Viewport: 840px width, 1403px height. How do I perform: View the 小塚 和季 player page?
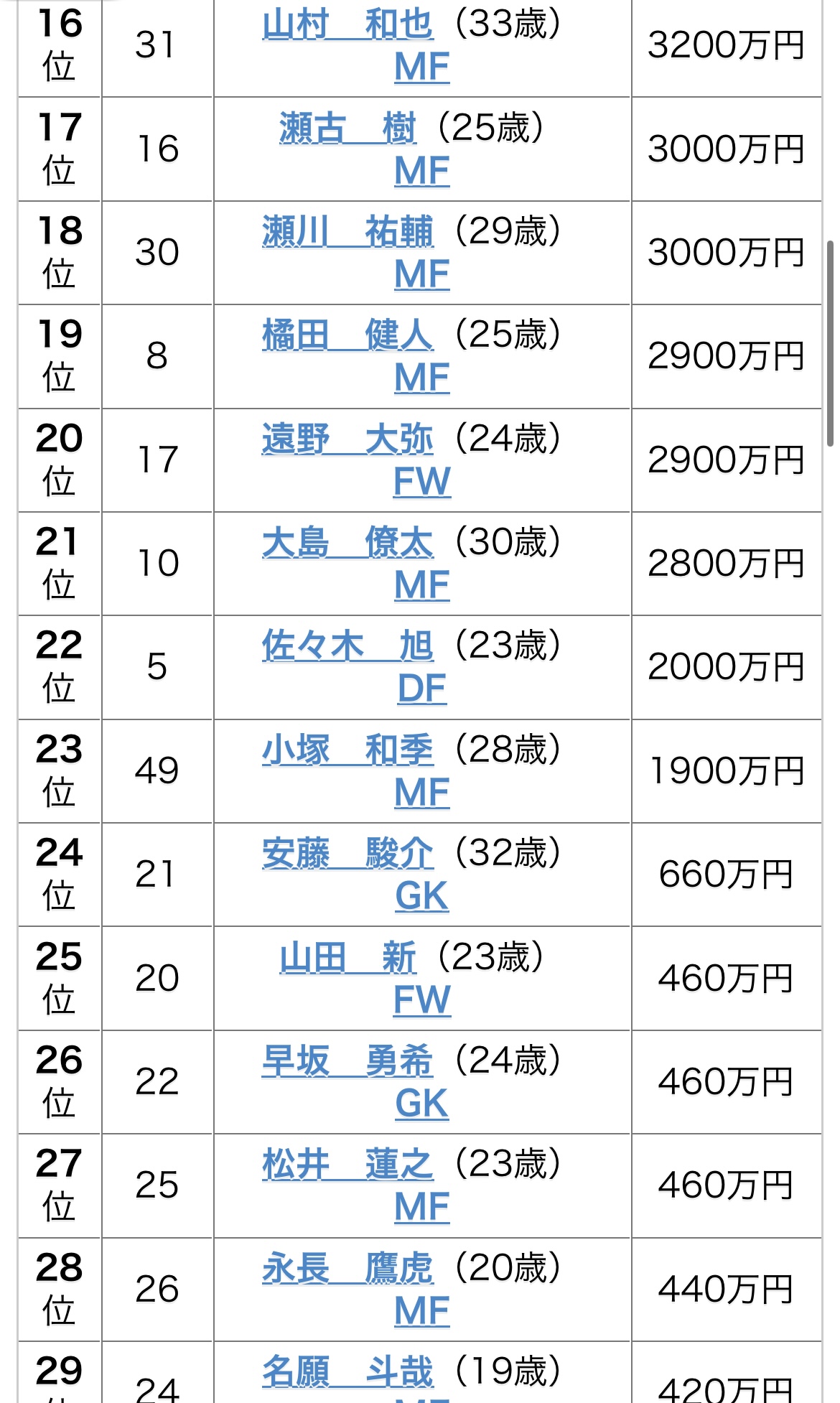coord(348,750)
